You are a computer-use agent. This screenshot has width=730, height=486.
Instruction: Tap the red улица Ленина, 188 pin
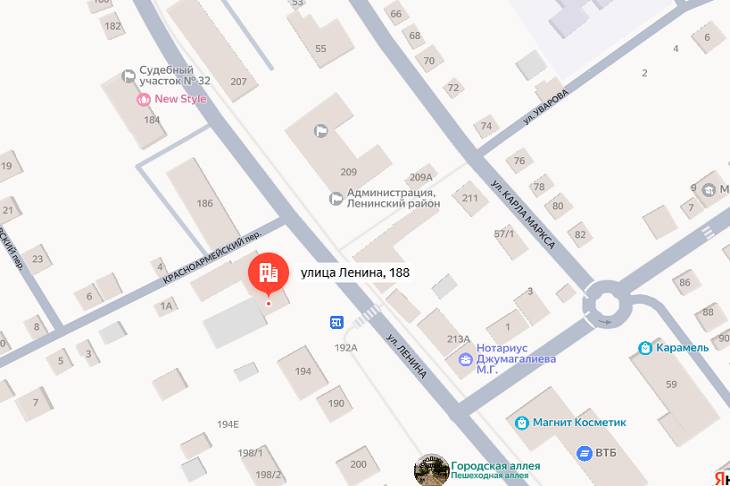click(x=267, y=272)
